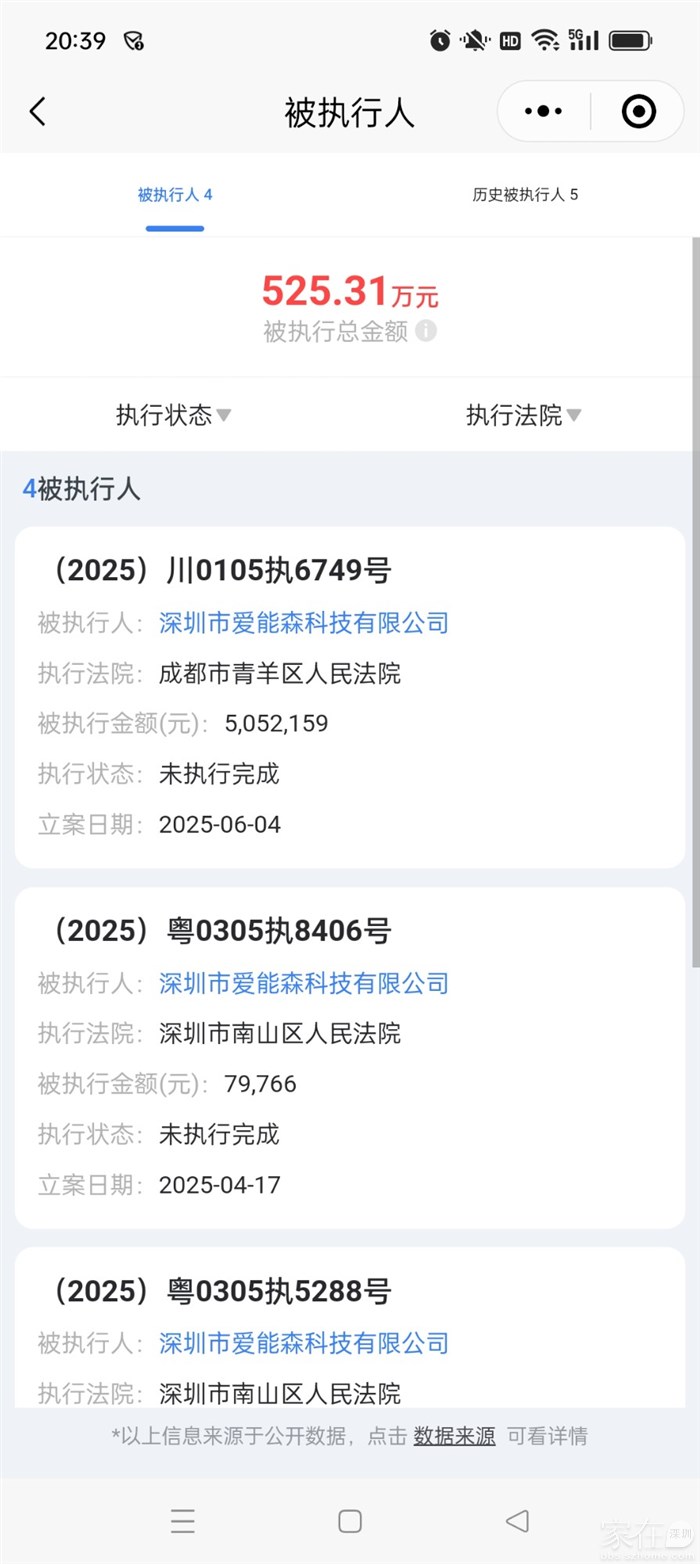This screenshot has width=700, height=1564.
Task: Select the 被执行人 4 tab
Action: point(175,195)
